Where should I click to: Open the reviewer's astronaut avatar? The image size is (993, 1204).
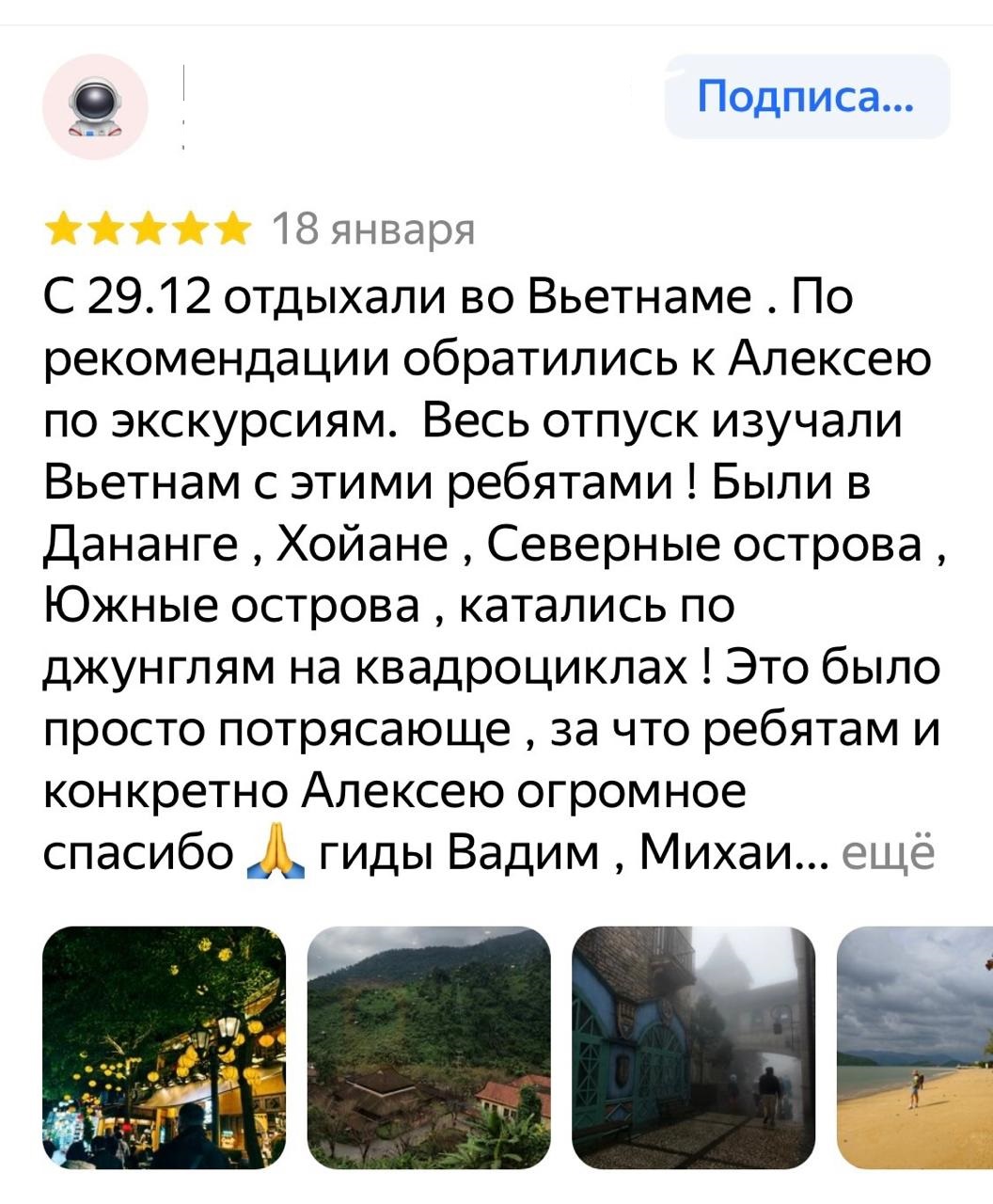(x=95, y=106)
